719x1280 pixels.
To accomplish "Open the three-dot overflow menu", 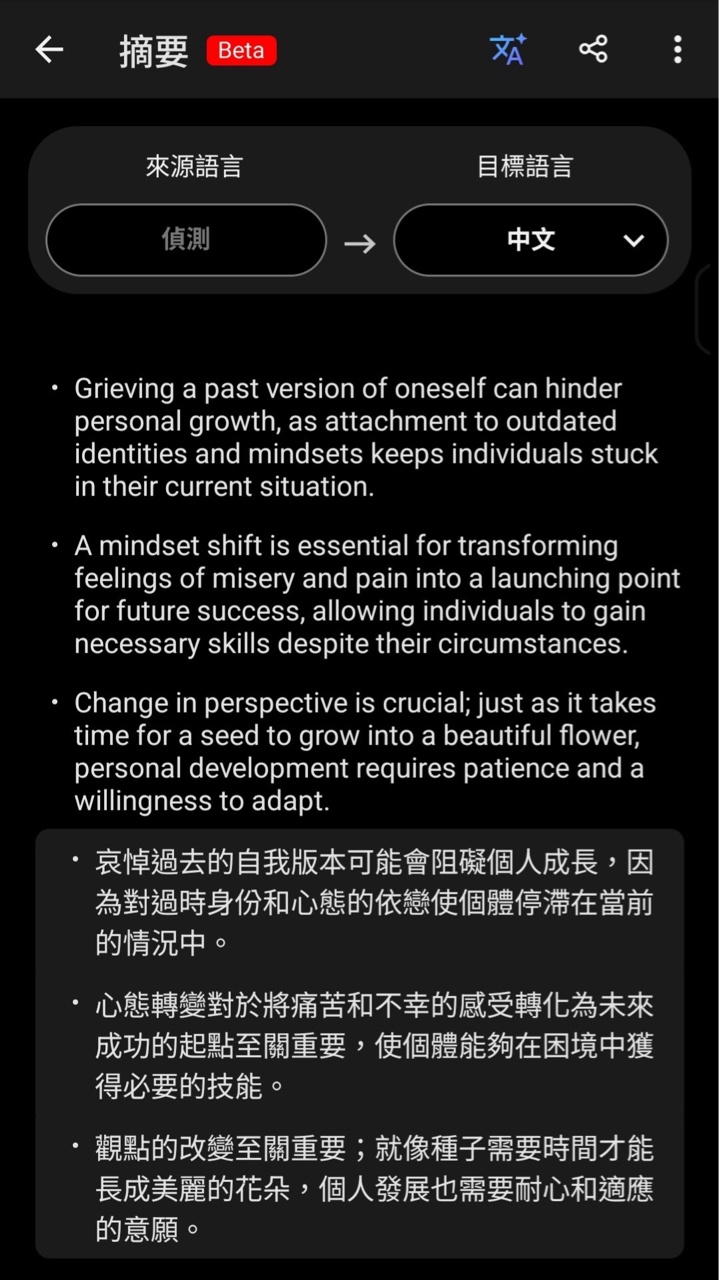I will (677, 49).
